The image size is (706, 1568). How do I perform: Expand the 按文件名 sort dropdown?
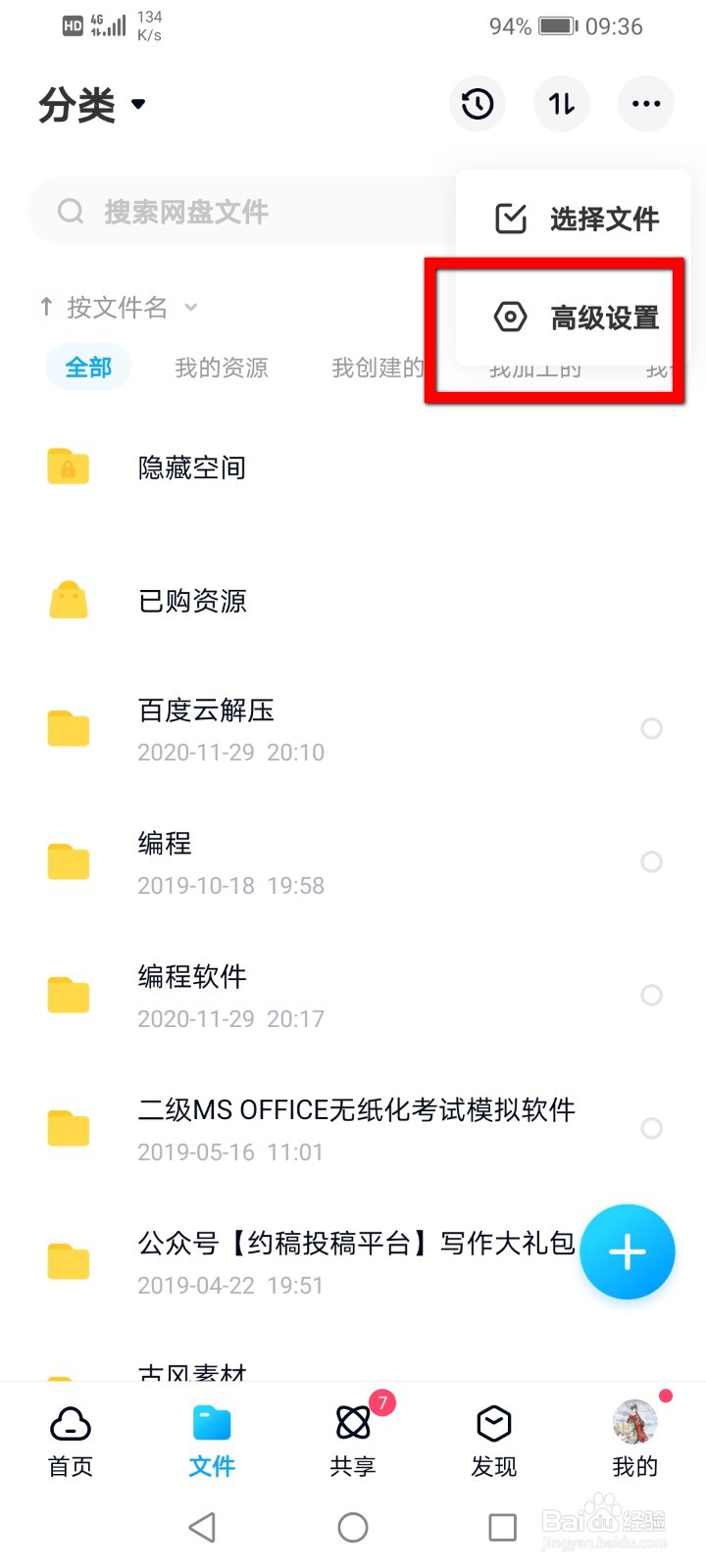(x=118, y=308)
